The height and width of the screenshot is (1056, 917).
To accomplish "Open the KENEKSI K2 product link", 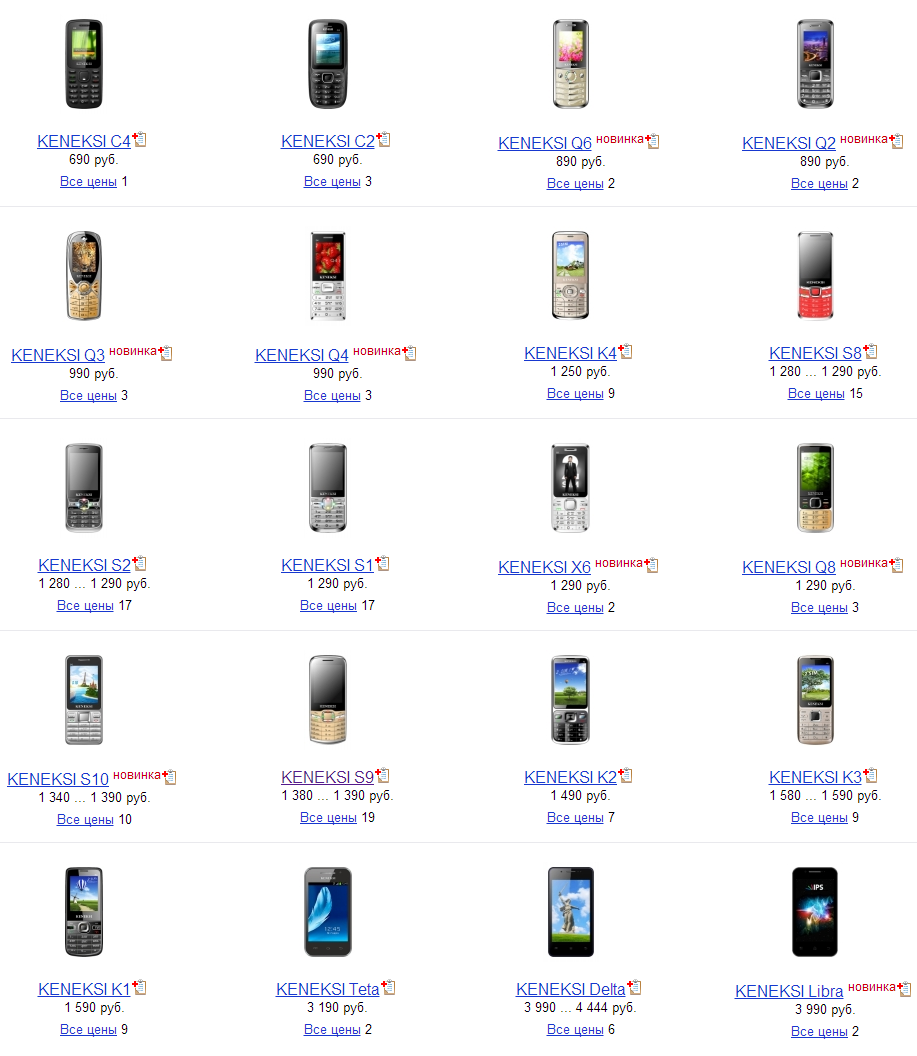I will (x=570, y=777).
